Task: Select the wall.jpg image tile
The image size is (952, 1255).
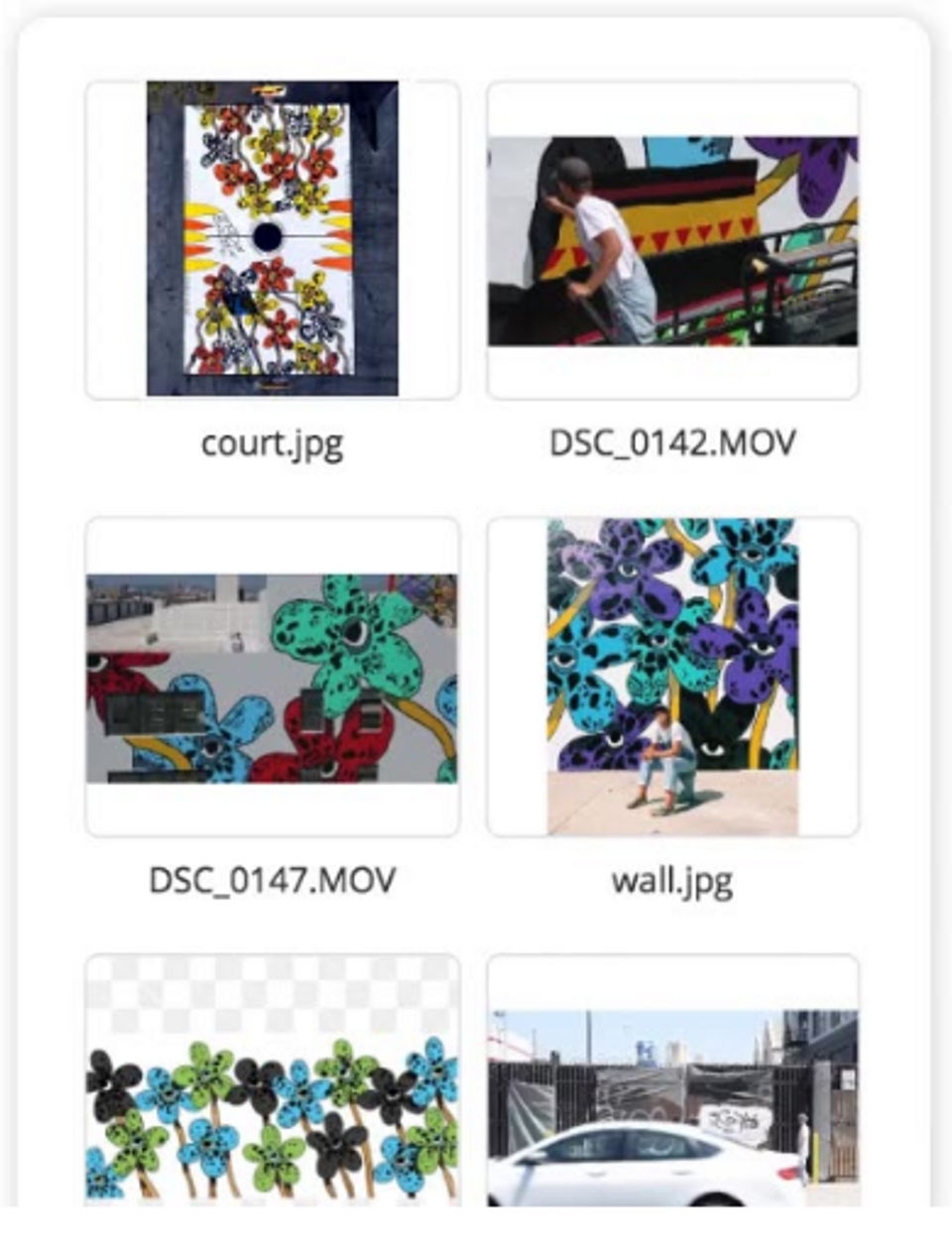Action: [672, 677]
